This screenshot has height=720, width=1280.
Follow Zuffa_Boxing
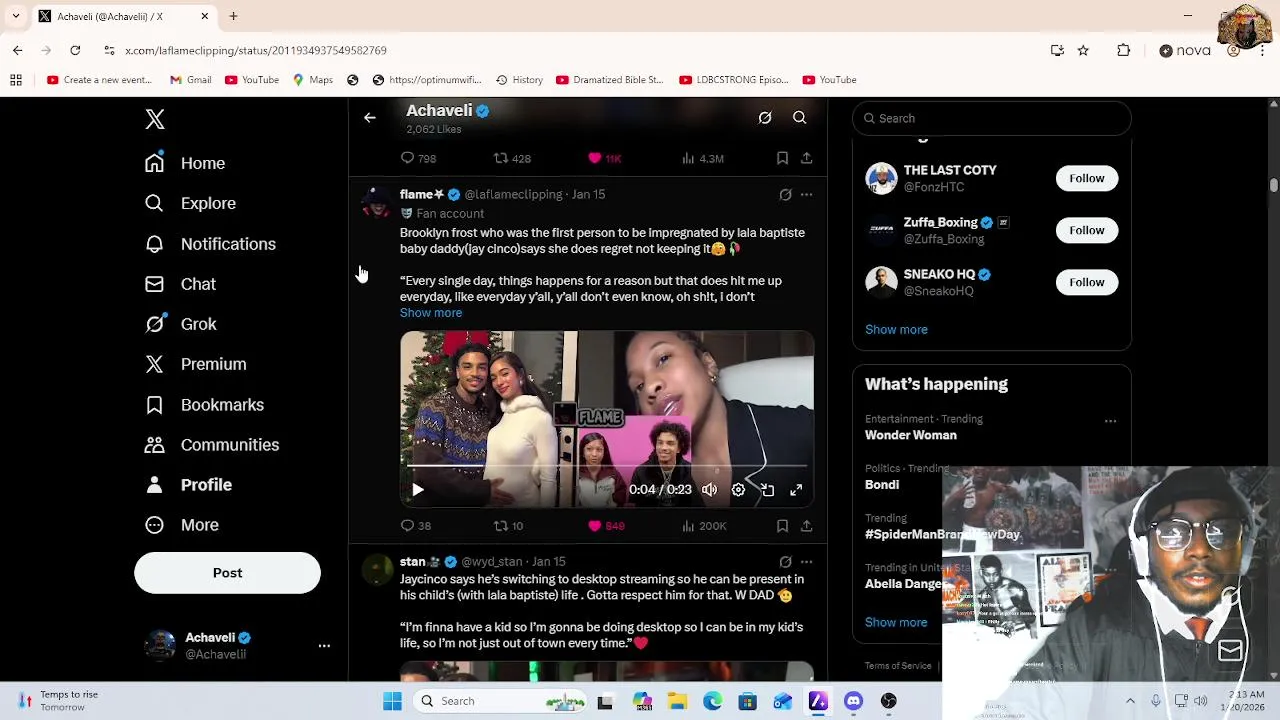[x=1086, y=230]
